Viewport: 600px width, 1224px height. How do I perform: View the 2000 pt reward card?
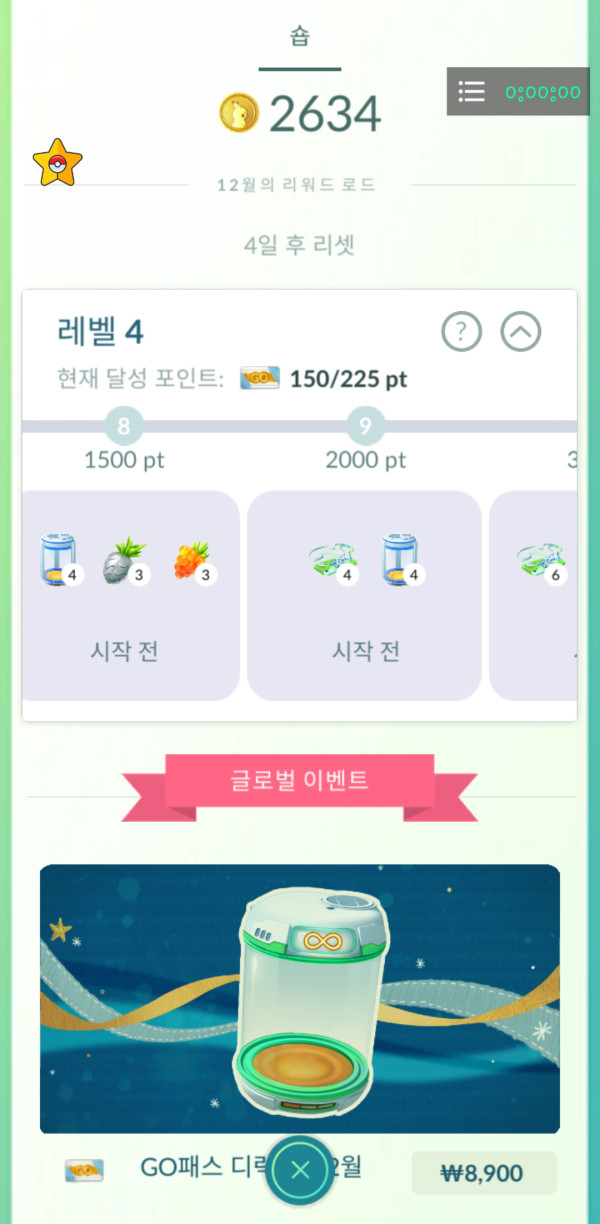(364, 595)
